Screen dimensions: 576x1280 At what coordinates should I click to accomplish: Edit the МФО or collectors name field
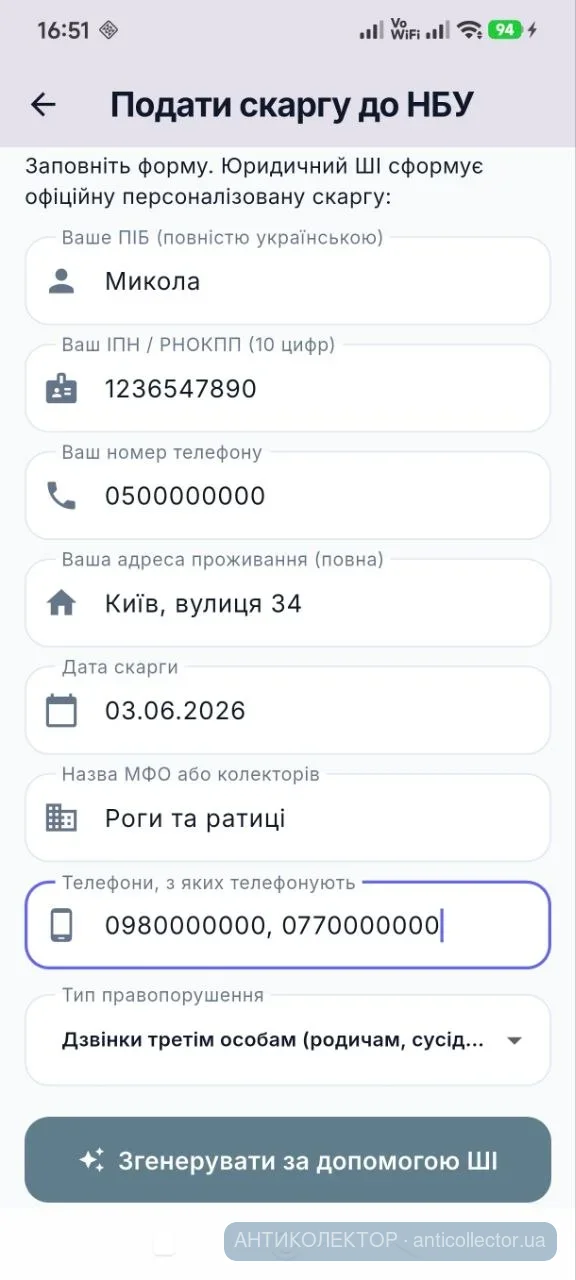point(288,818)
